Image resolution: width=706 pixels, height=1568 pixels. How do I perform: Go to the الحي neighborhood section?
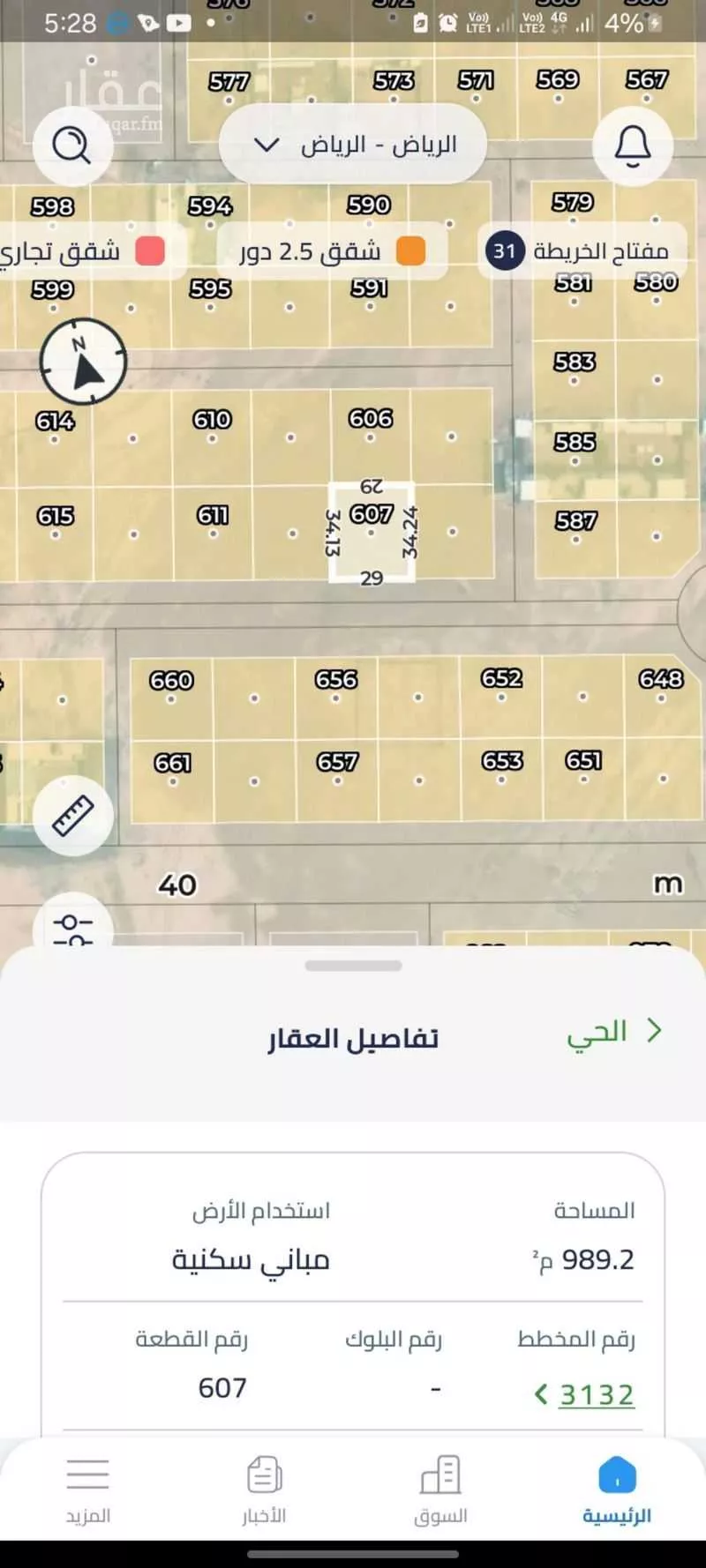tap(613, 1031)
